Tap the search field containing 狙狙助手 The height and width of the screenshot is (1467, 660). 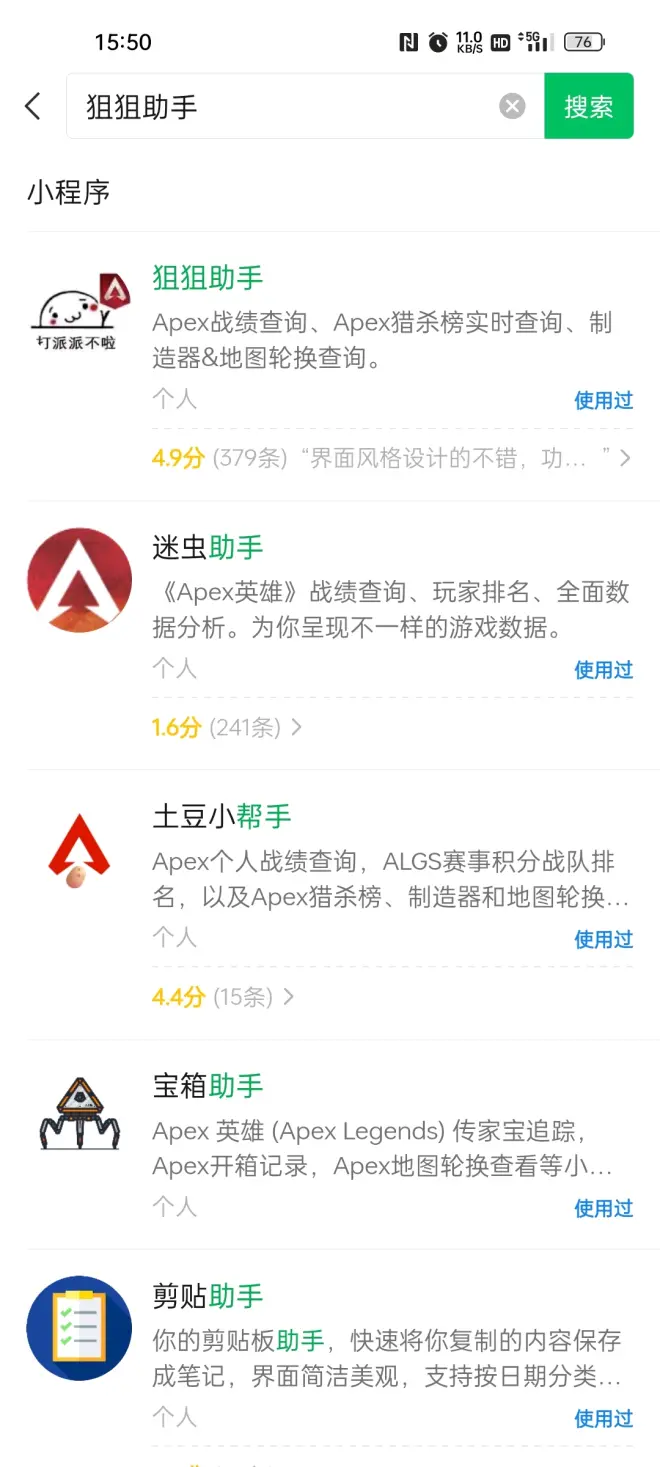[280, 106]
